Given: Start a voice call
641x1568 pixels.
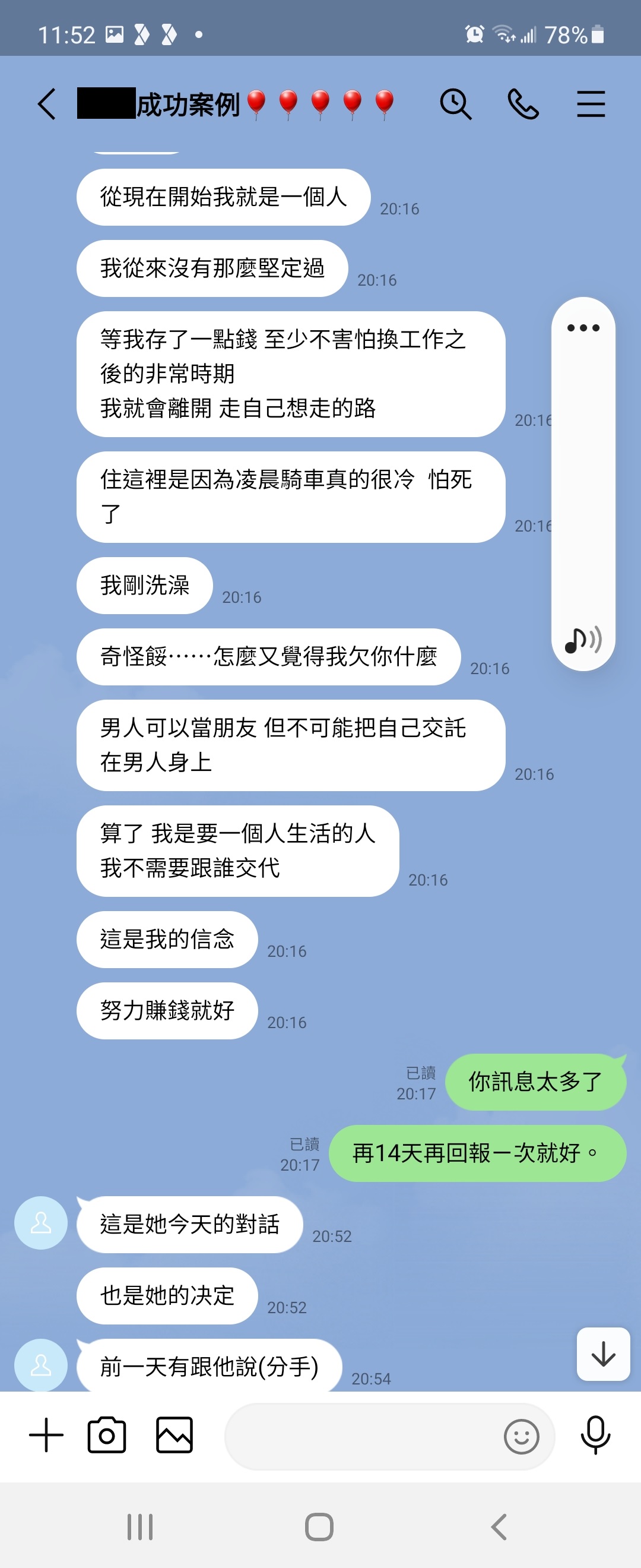Looking at the screenshot, I should point(523,104).
